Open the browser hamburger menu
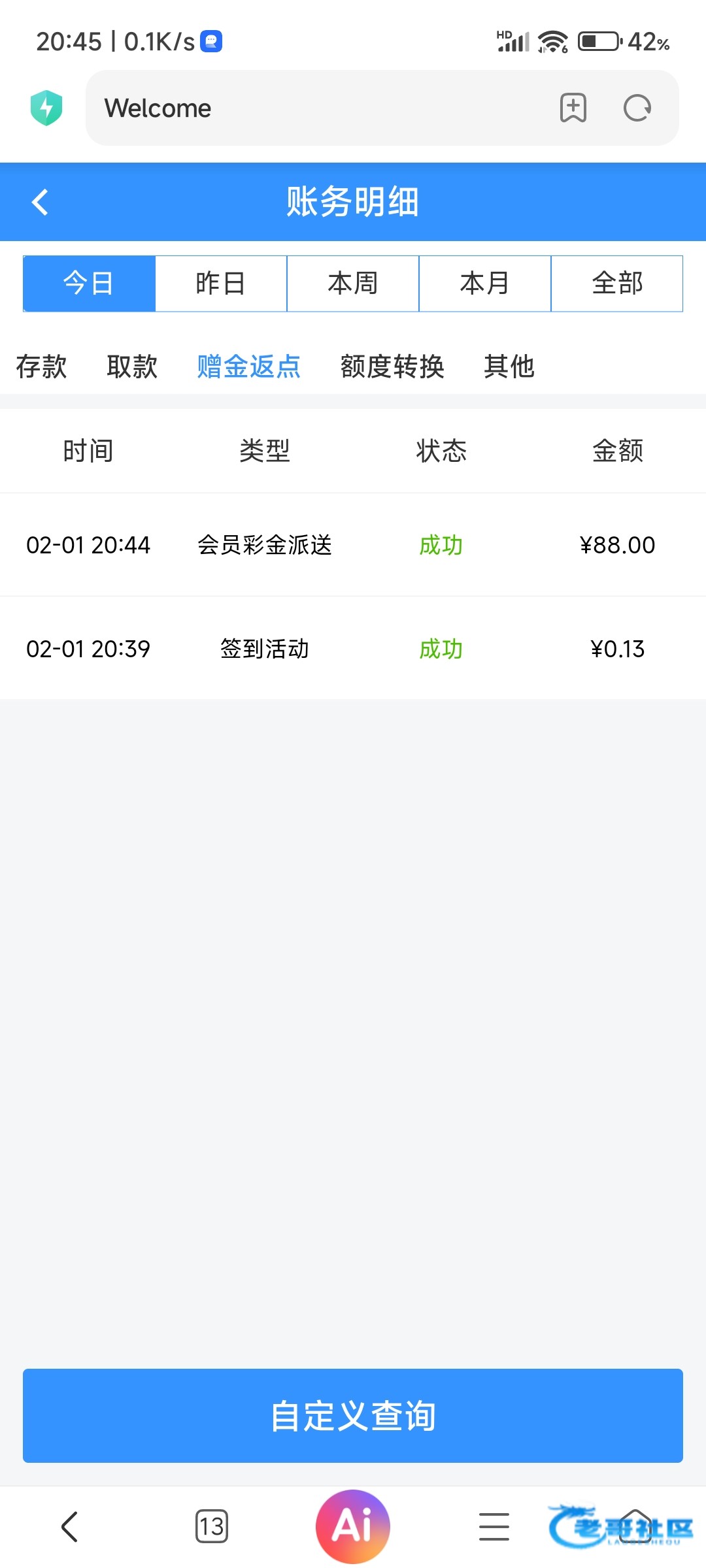 [x=494, y=1526]
